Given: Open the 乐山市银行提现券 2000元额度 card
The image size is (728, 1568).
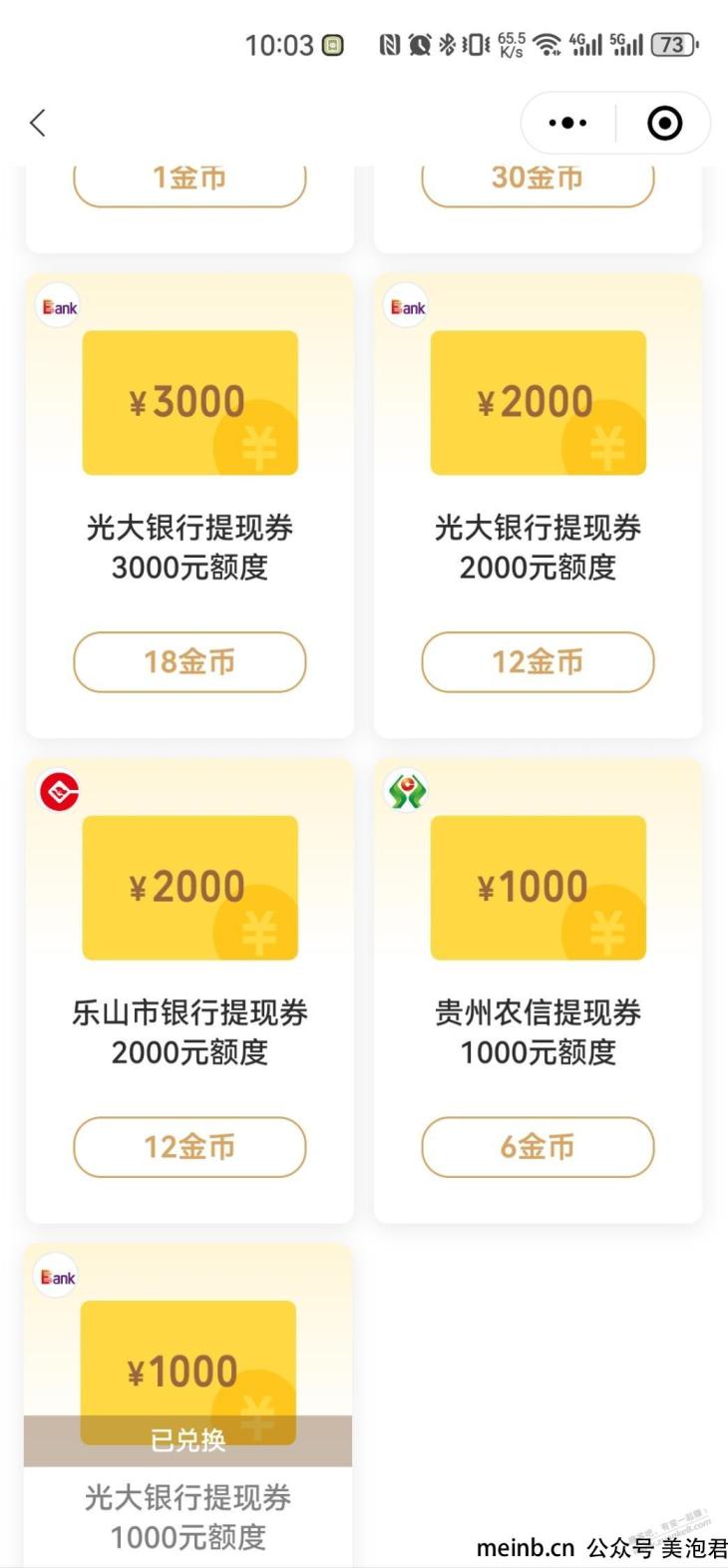Looking at the screenshot, I should click(x=189, y=990).
